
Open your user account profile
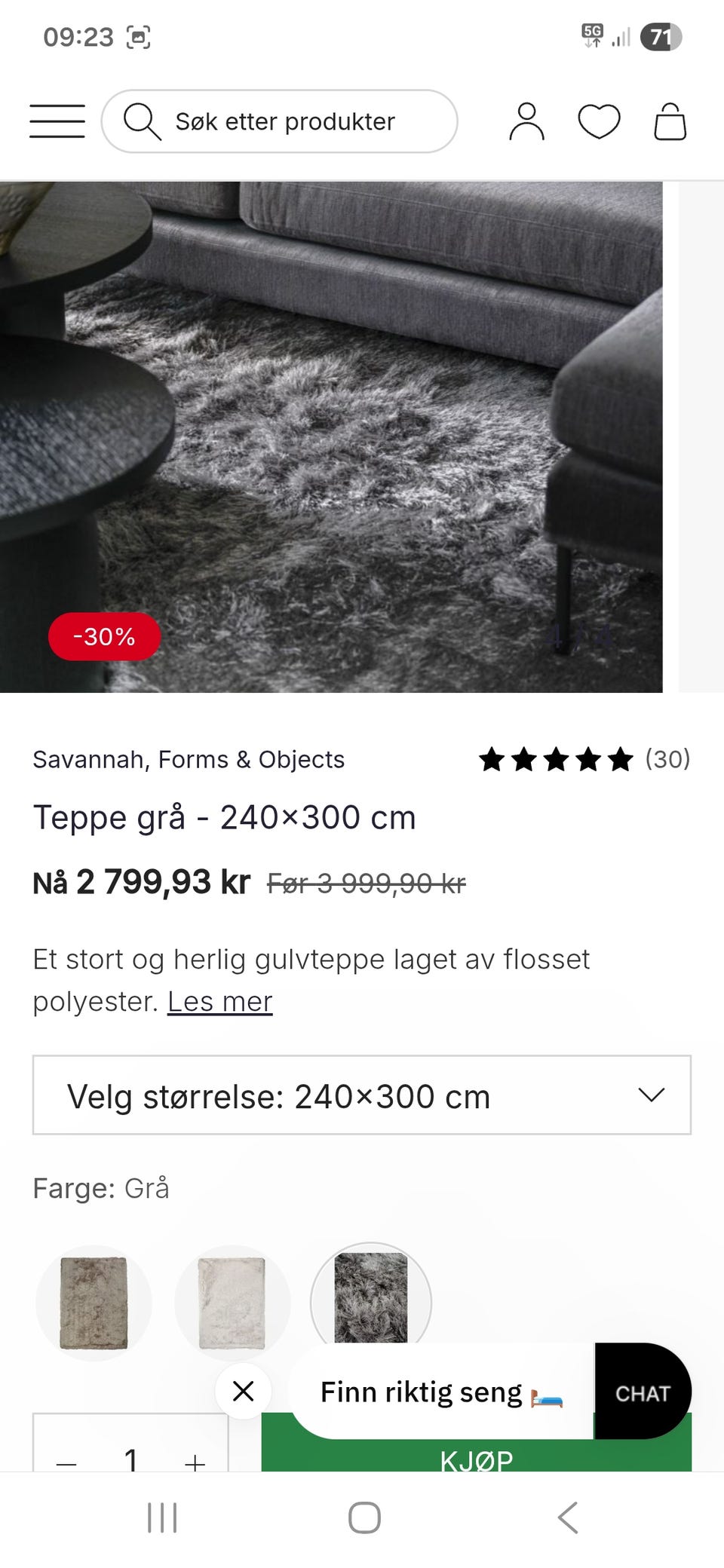coord(528,122)
